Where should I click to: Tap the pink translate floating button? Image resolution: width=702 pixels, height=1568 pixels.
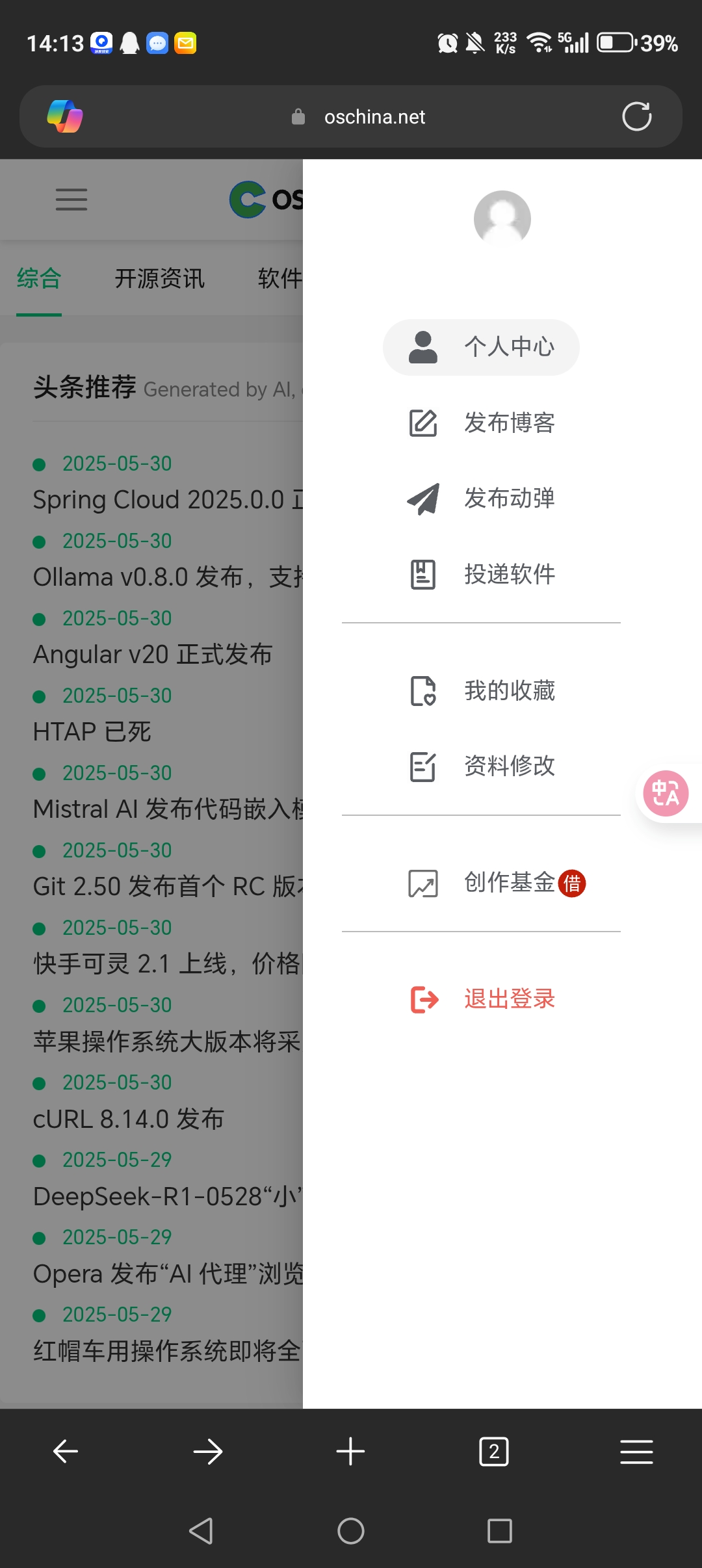pos(666,794)
